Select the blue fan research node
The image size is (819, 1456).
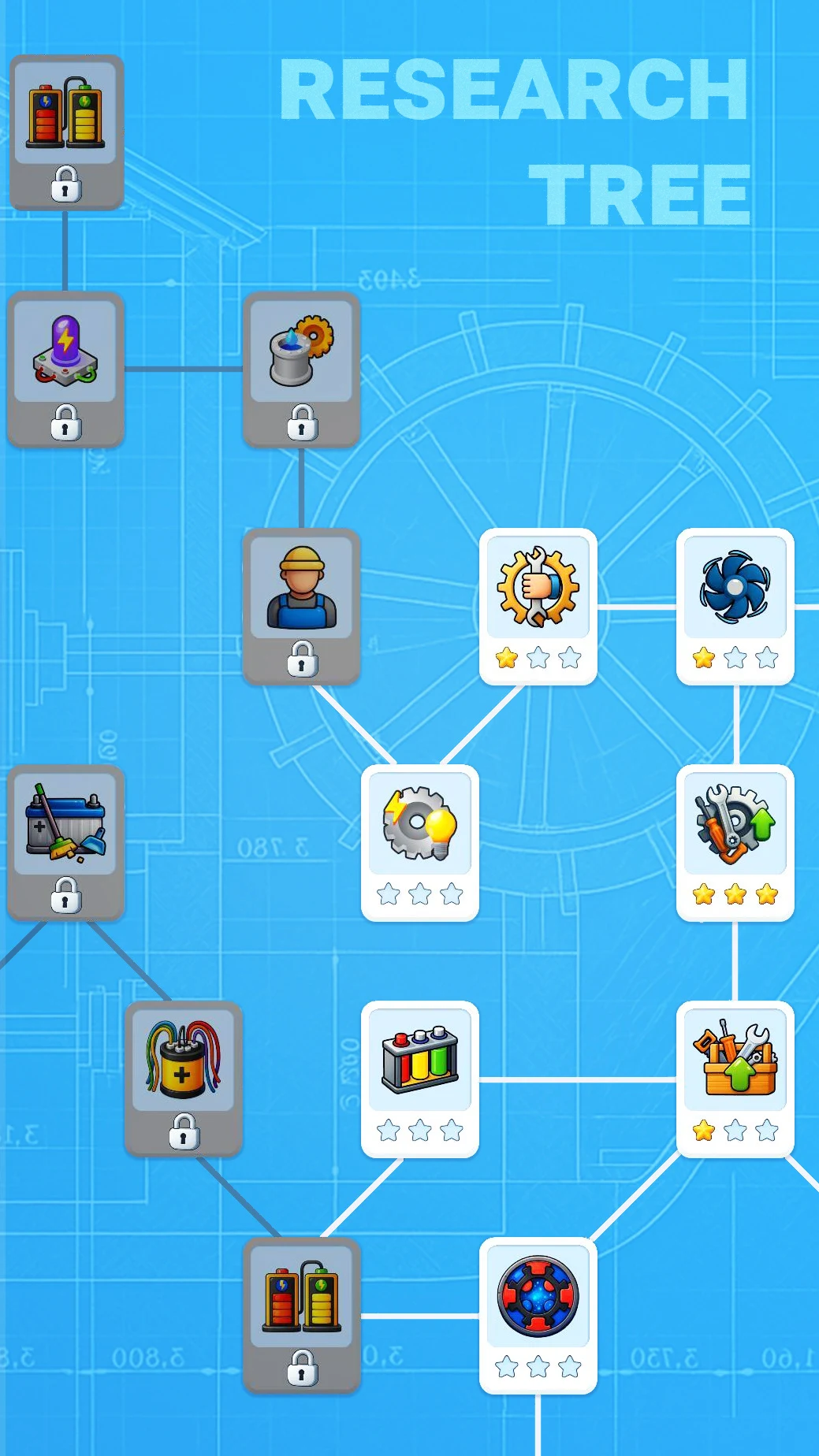[x=735, y=604]
